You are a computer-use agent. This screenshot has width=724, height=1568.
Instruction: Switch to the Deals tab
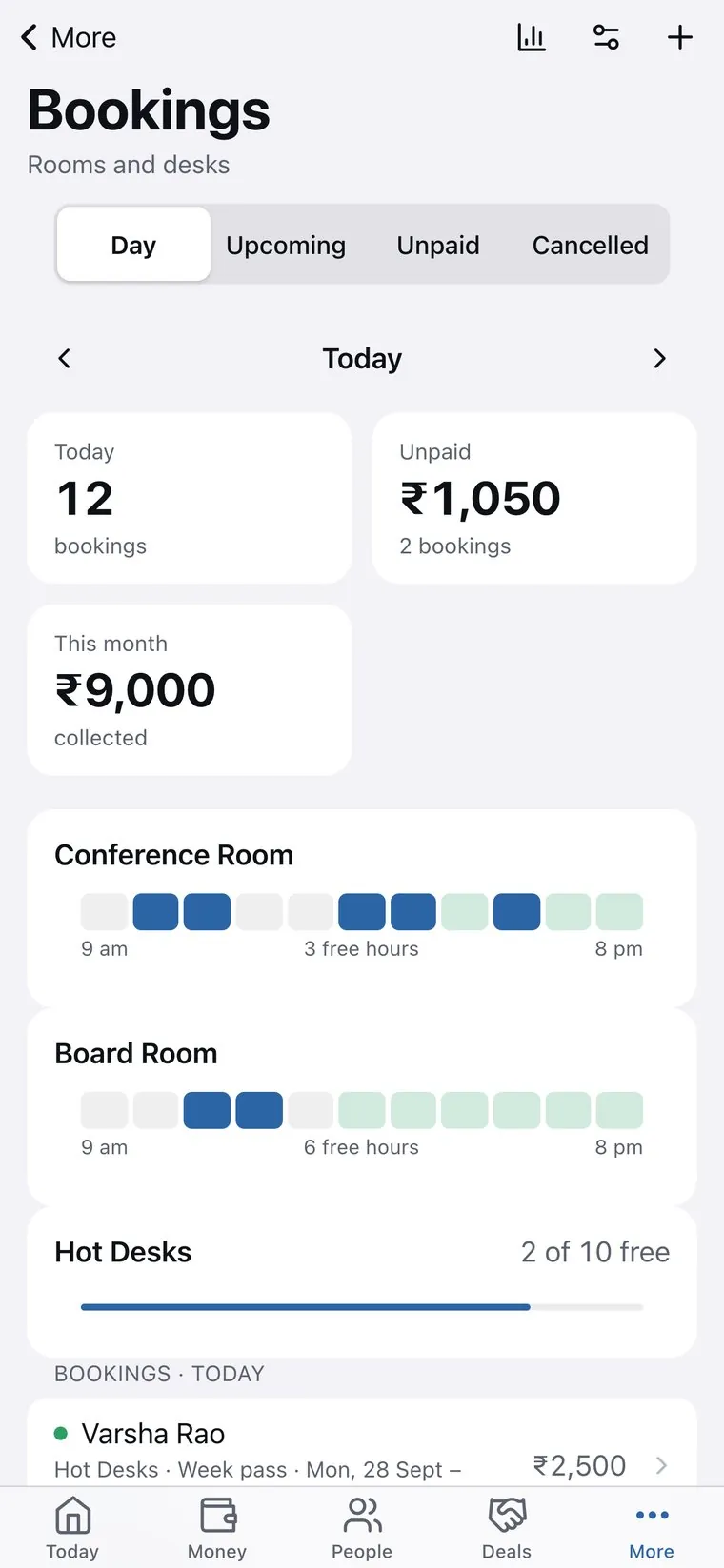507,1527
